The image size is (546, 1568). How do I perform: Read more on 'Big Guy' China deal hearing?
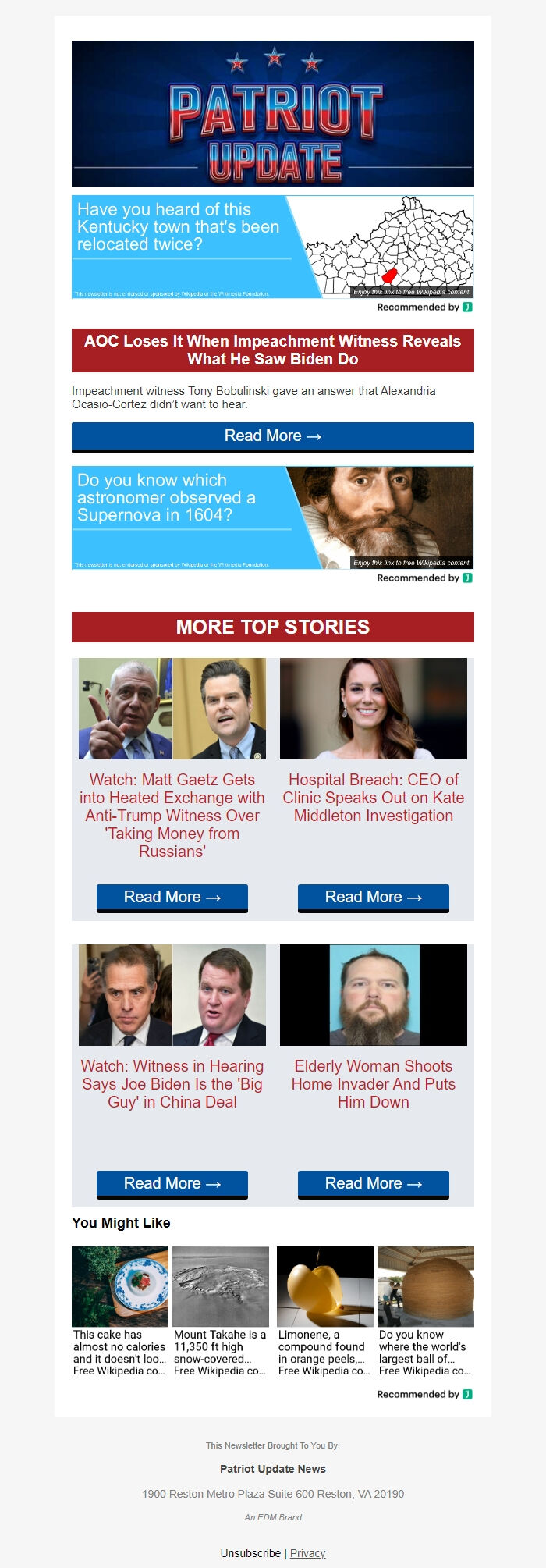[172, 1184]
